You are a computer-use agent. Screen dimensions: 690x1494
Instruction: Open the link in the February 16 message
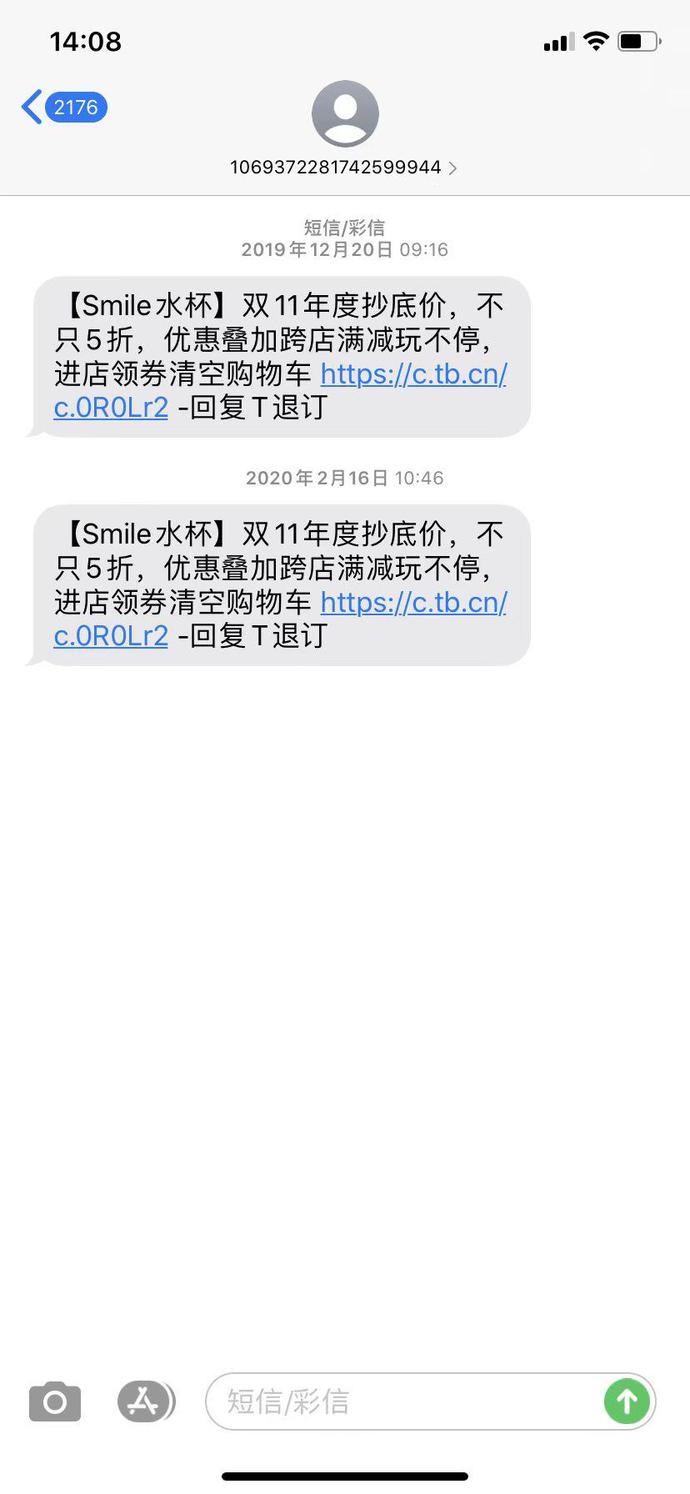tap(413, 603)
